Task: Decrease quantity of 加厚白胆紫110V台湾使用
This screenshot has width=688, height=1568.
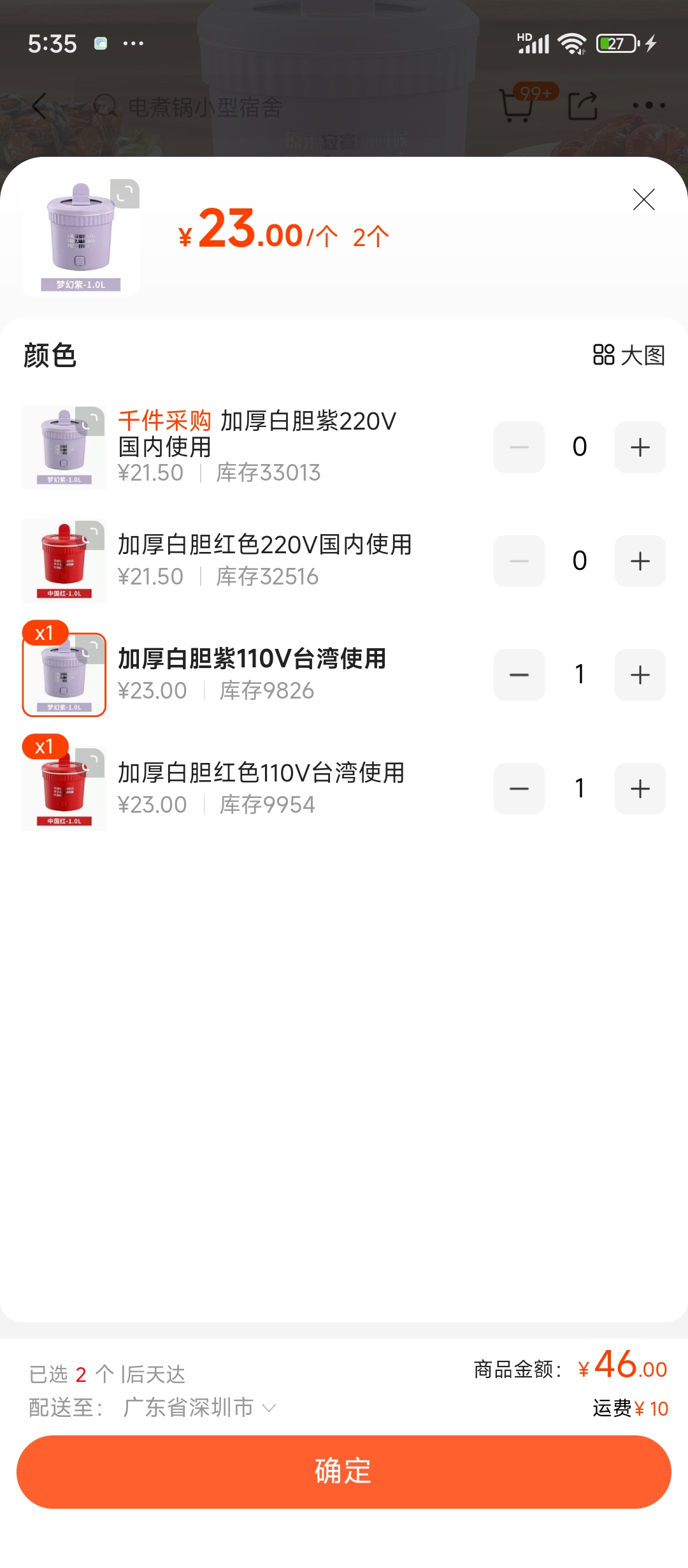Action: pyautogui.click(x=519, y=675)
